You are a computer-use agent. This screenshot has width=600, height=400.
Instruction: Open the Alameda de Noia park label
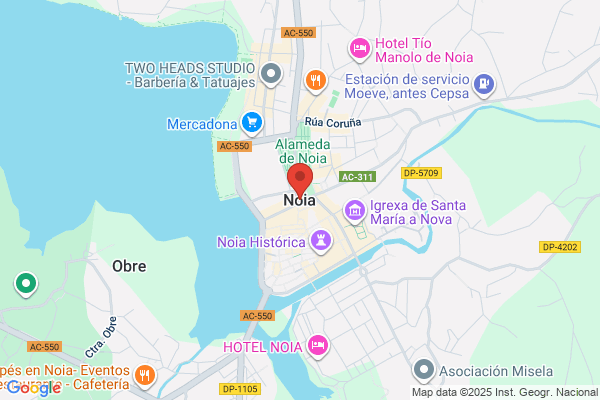pyautogui.click(x=302, y=151)
